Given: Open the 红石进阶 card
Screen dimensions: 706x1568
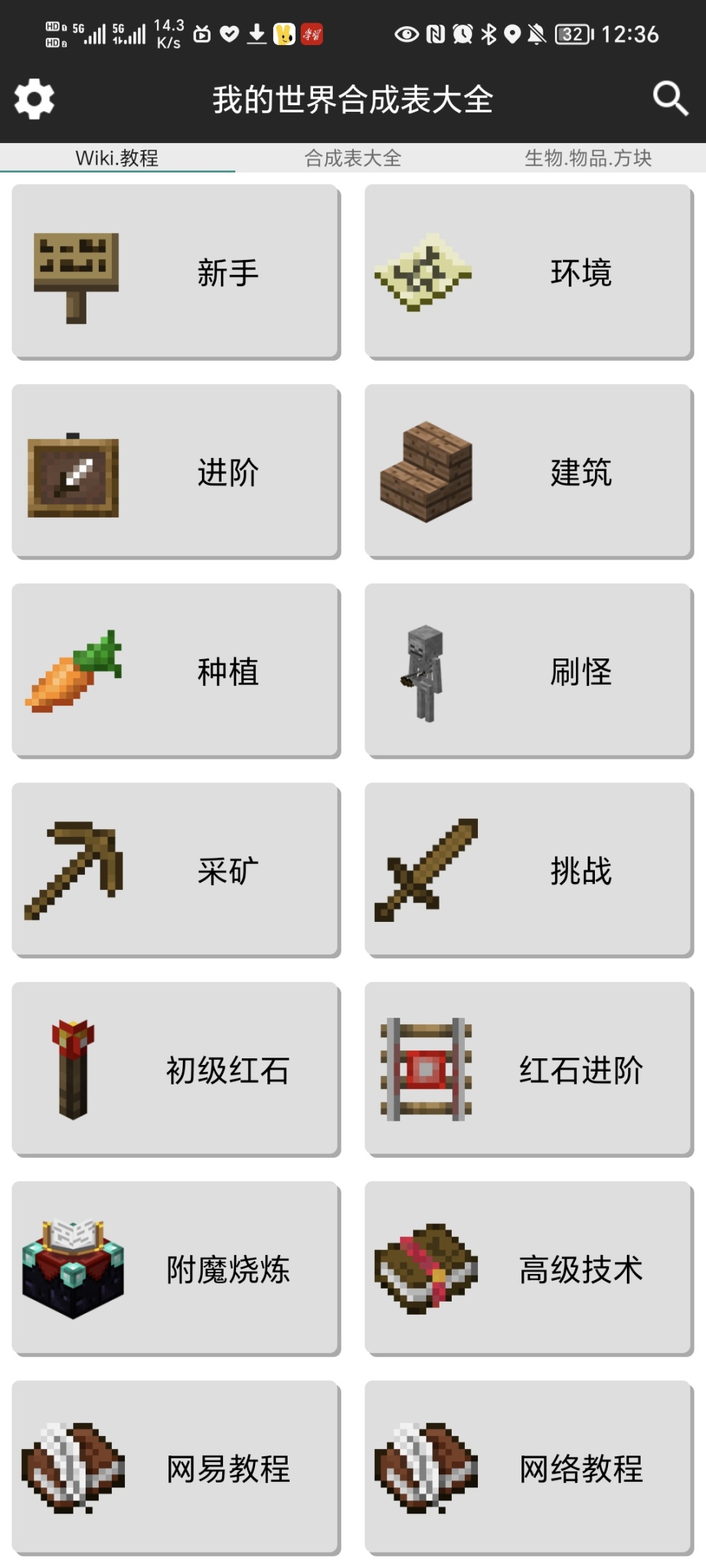Looking at the screenshot, I should click(529, 1069).
